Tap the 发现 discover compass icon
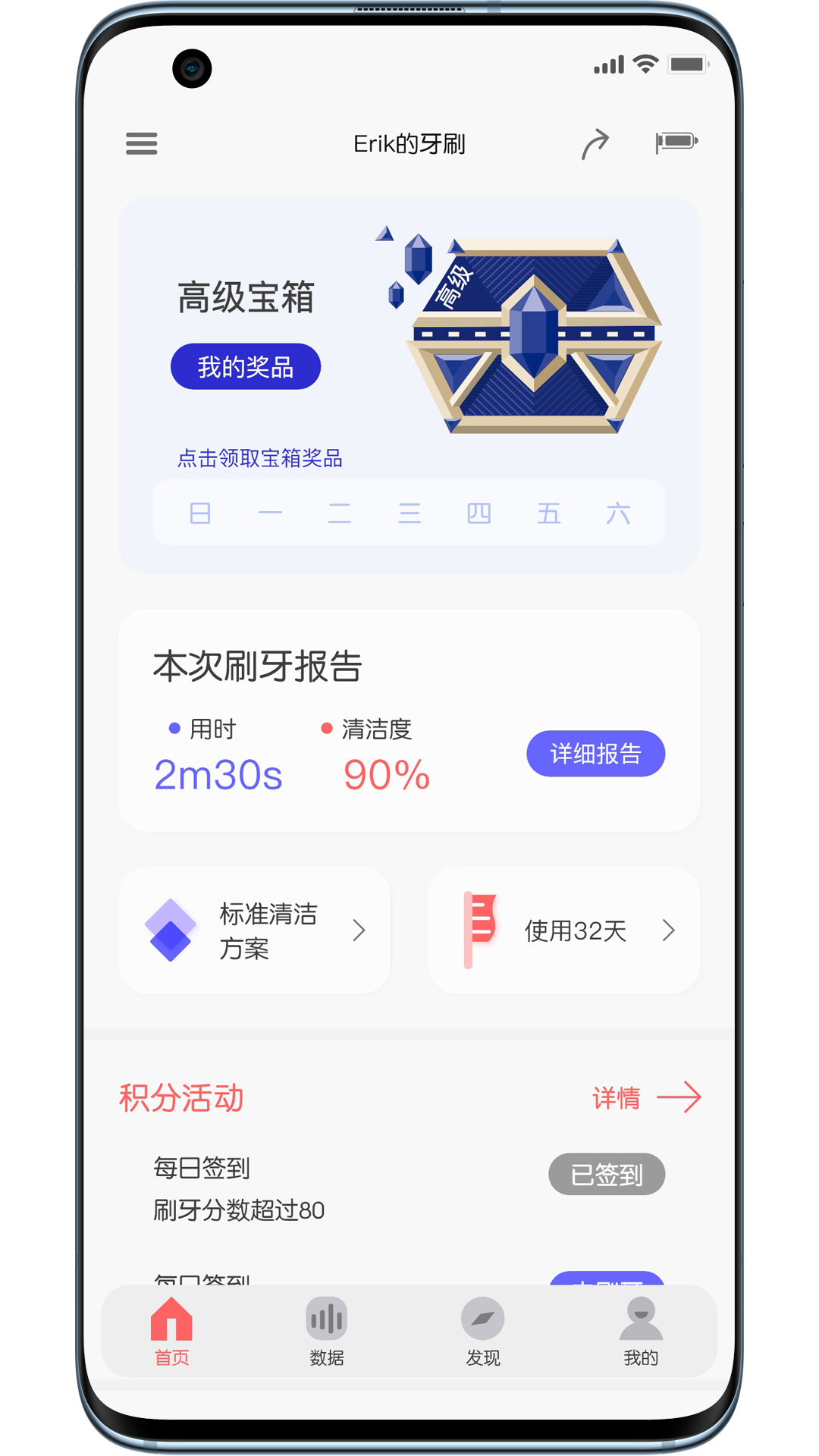Viewport: 819px width, 1456px height. coord(483,1318)
